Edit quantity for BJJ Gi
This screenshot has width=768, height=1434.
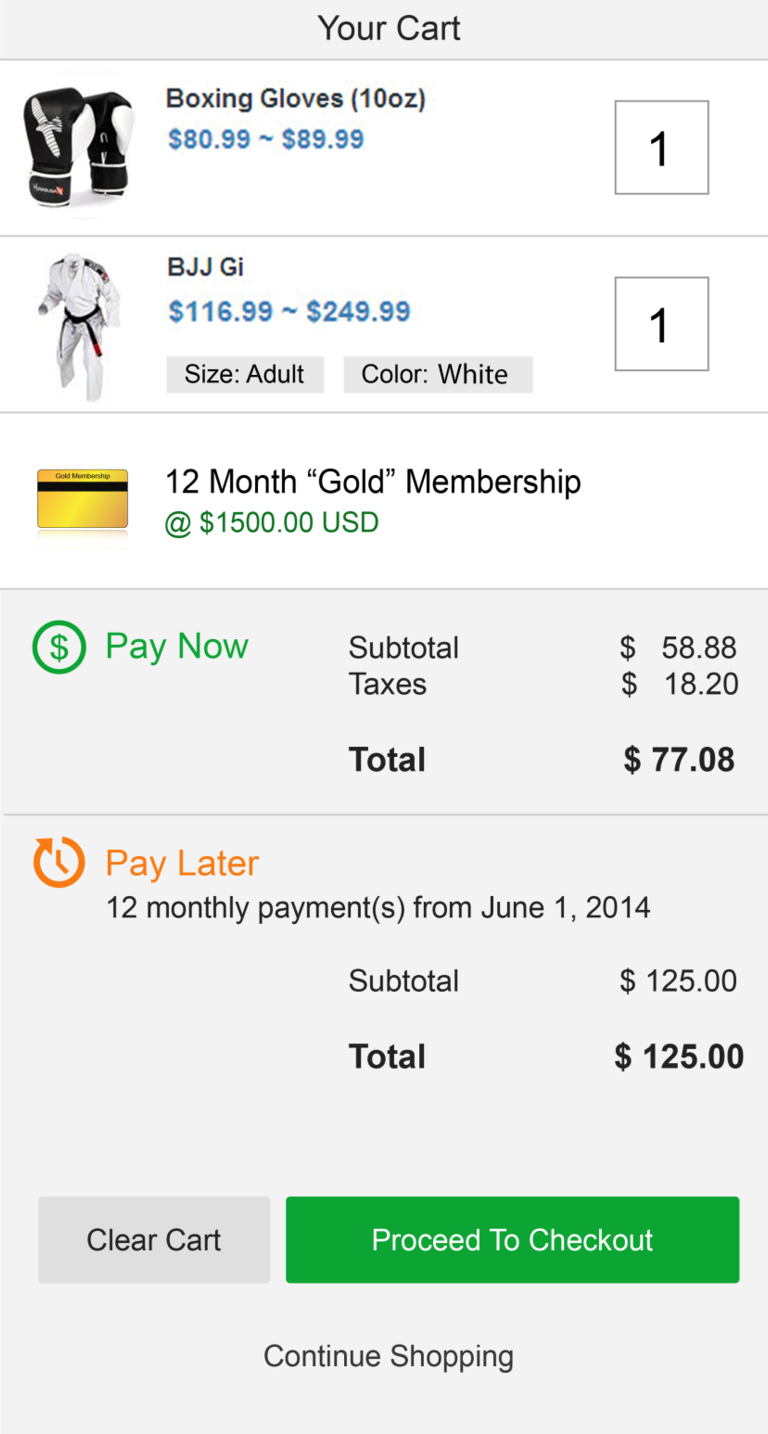click(661, 324)
